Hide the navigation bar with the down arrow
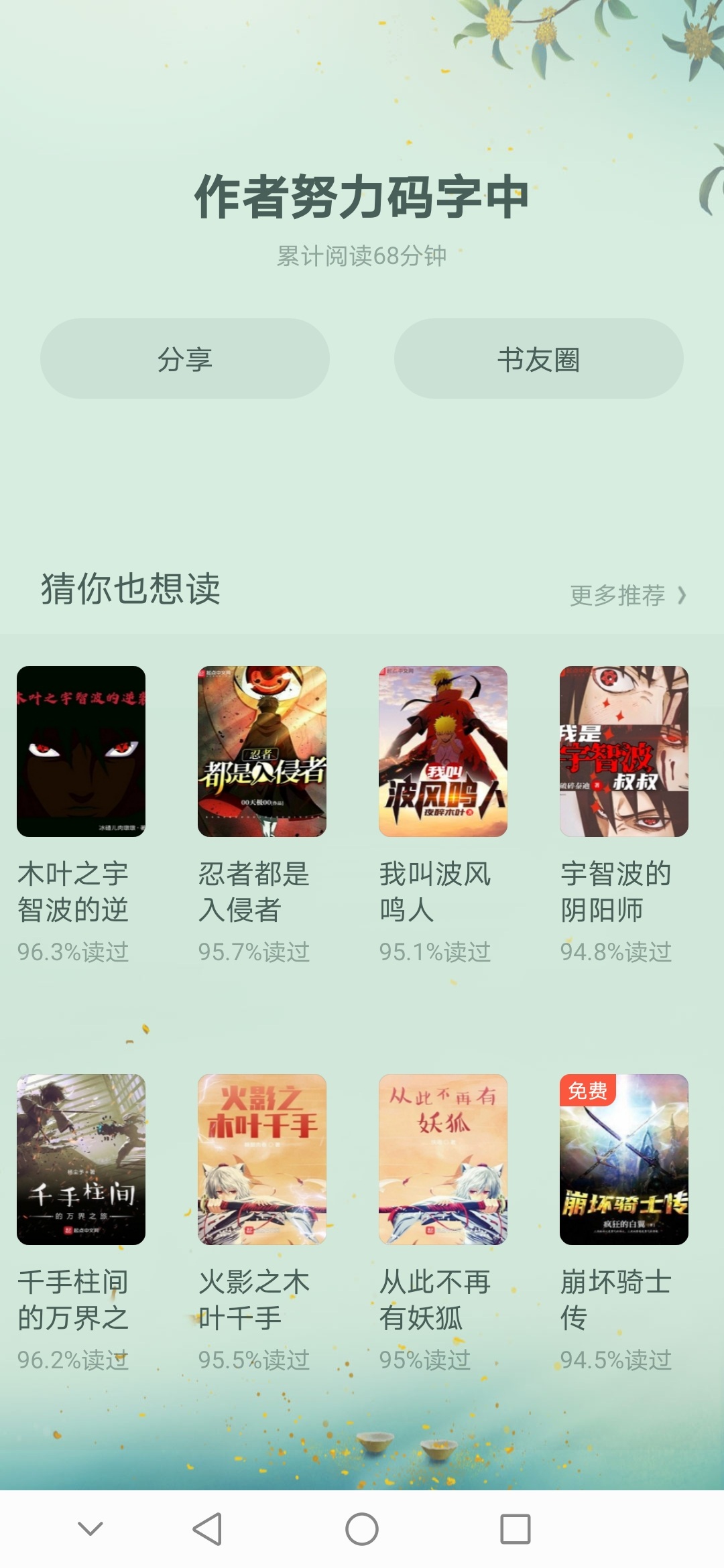The width and height of the screenshot is (724, 1568). (90, 1529)
